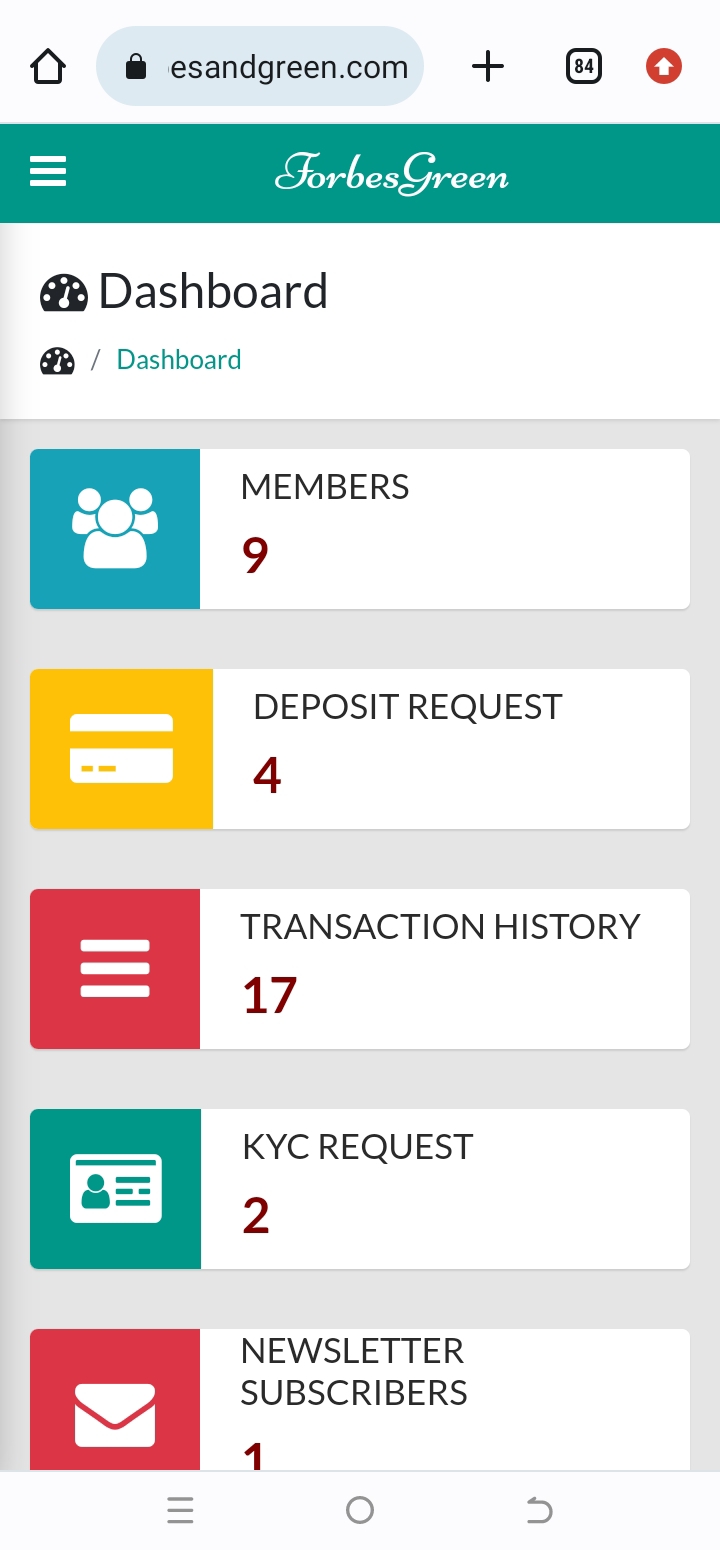The height and width of the screenshot is (1550, 720).
Task: Go to the browser home page
Action: [48, 67]
